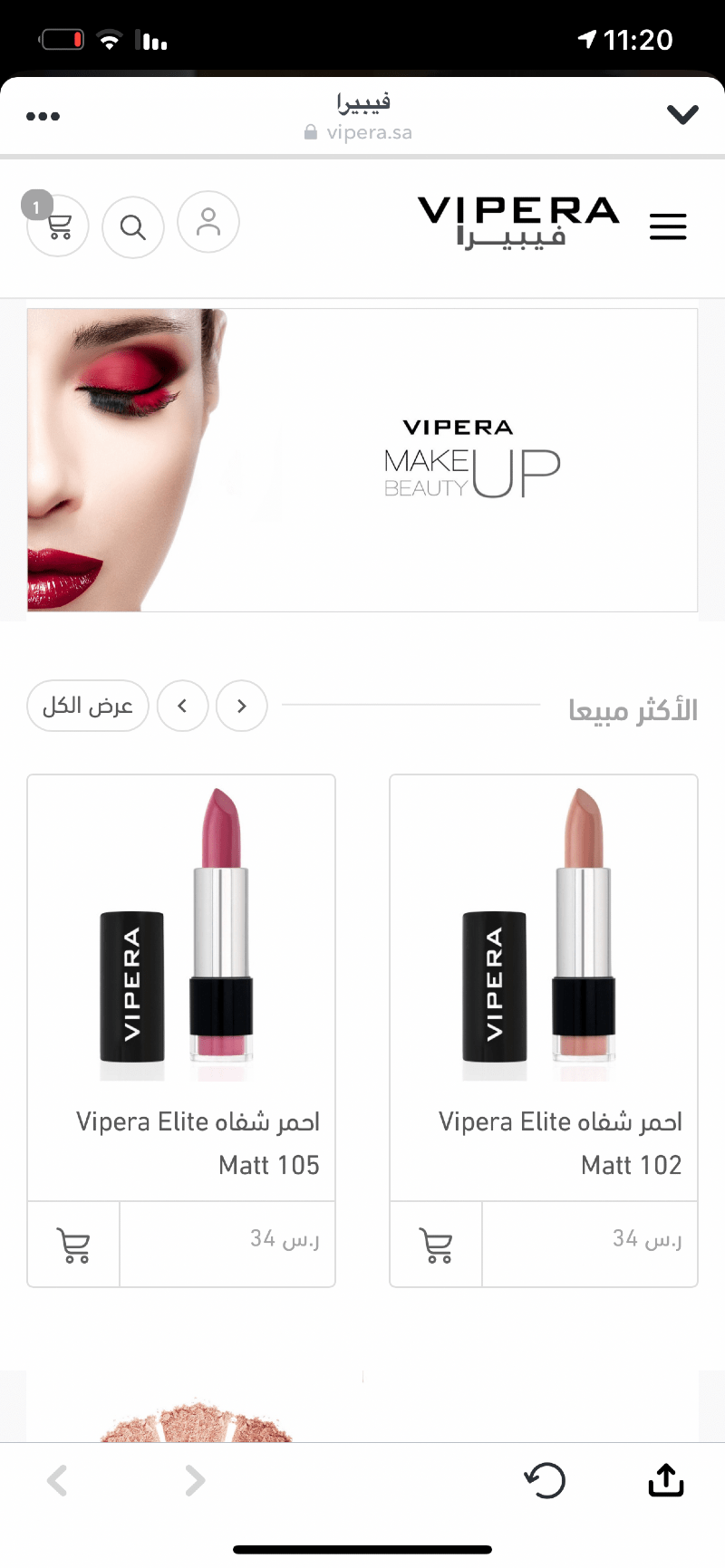Open the hamburger navigation menu
The height and width of the screenshot is (1568, 725).
[x=668, y=227]
